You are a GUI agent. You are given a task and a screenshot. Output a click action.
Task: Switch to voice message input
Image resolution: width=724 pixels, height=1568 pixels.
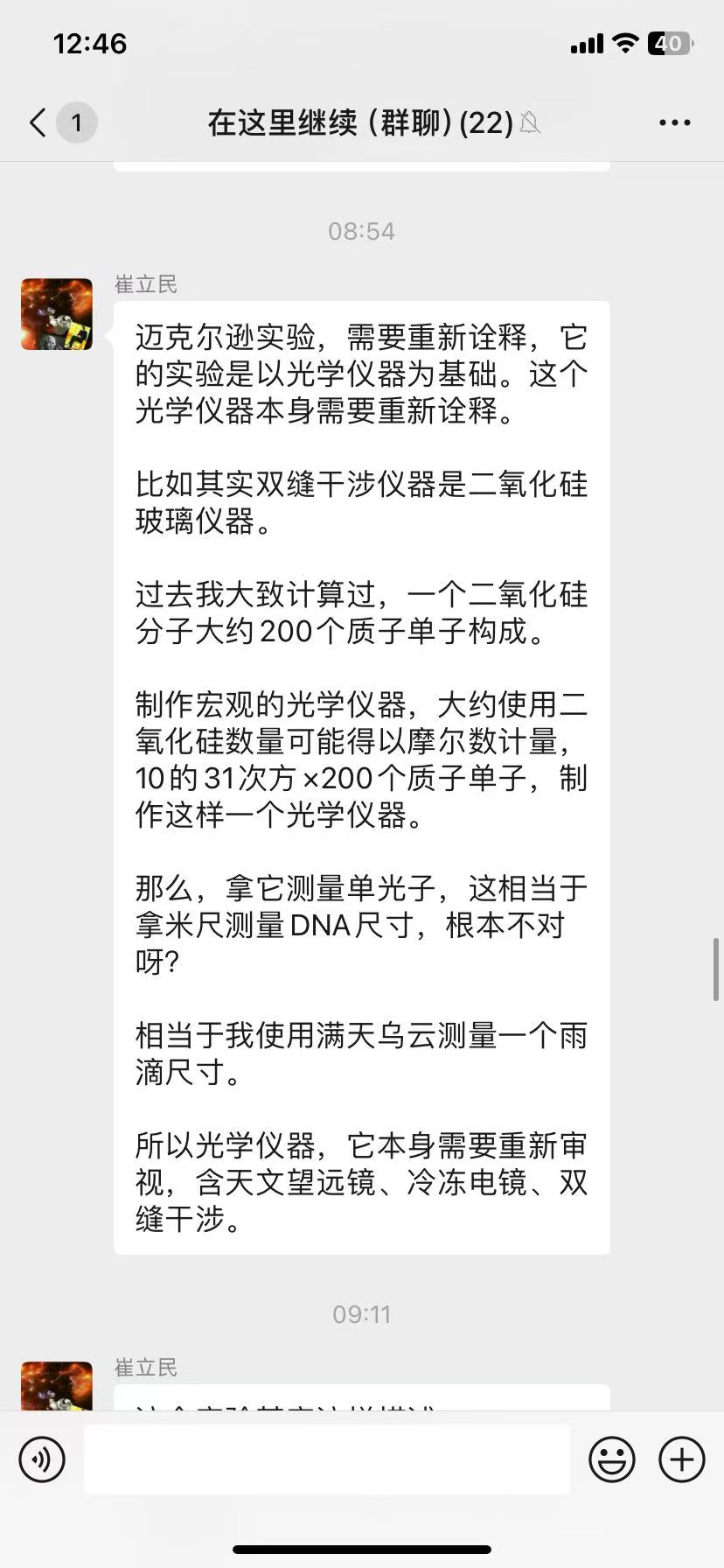pyautogui.click(x=42, y=1459)
